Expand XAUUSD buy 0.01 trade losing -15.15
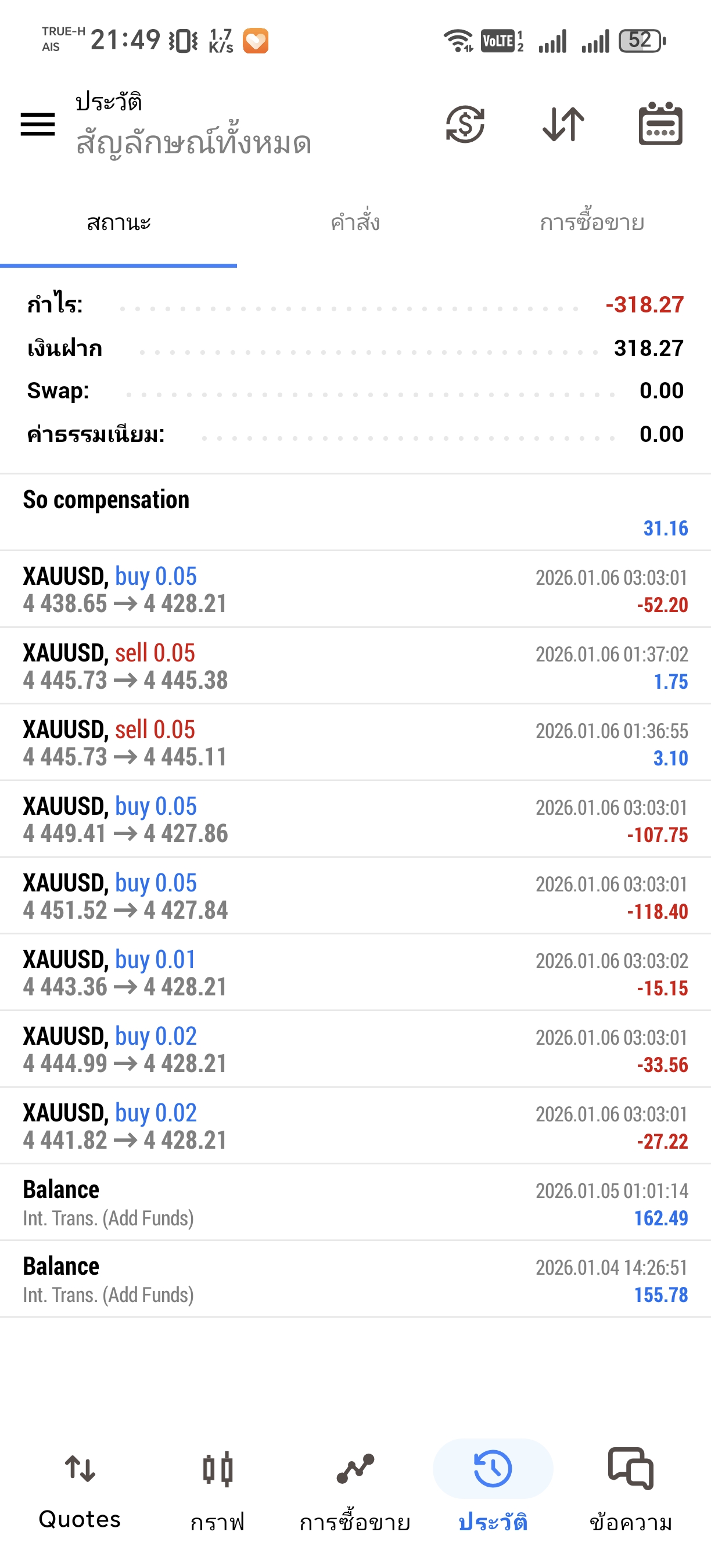 click(355, 973)
